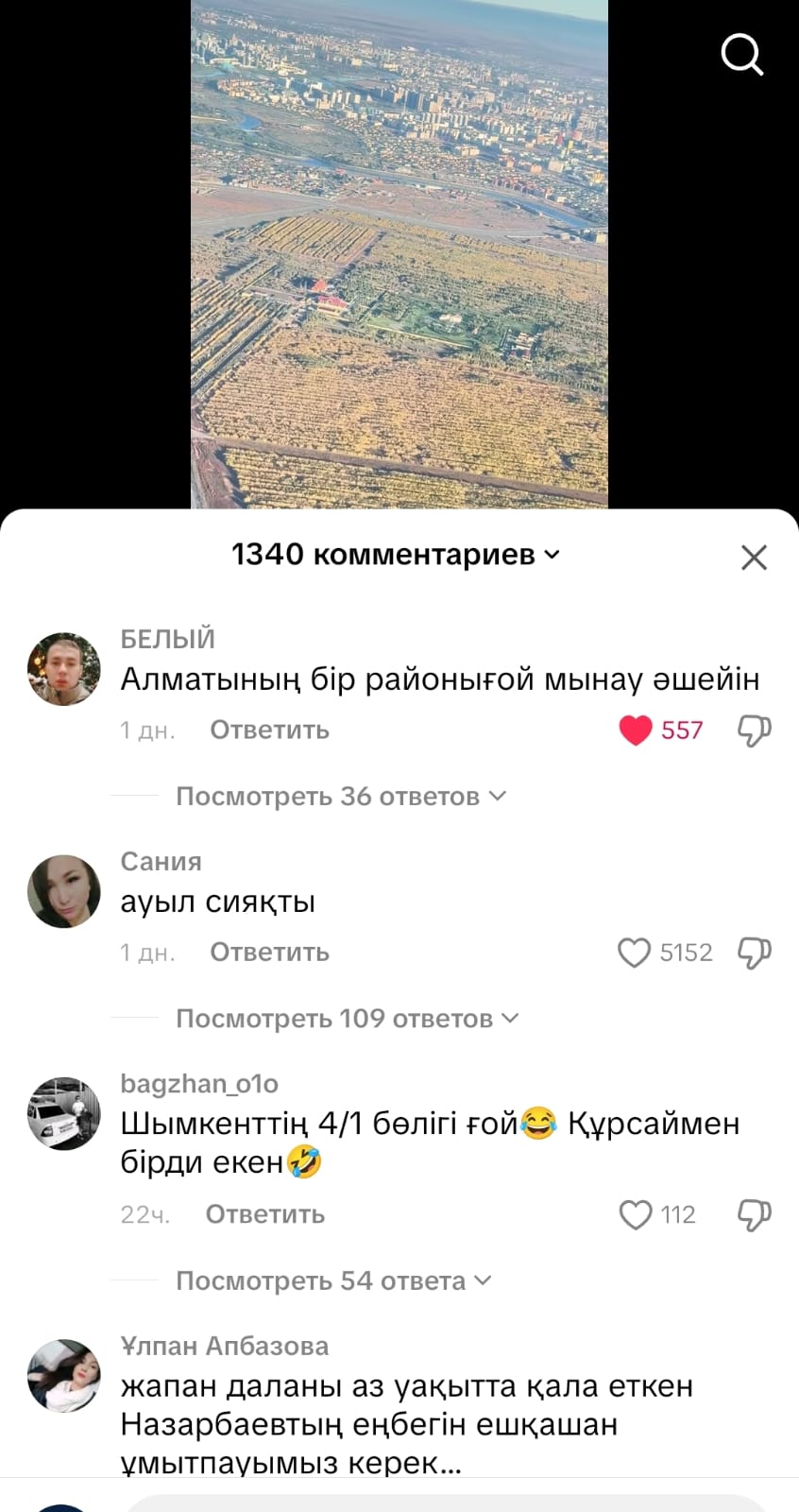
Task: Dislike БЕЛЫЙ's comment
Action: pyautogui.click(x=753, y=730)
